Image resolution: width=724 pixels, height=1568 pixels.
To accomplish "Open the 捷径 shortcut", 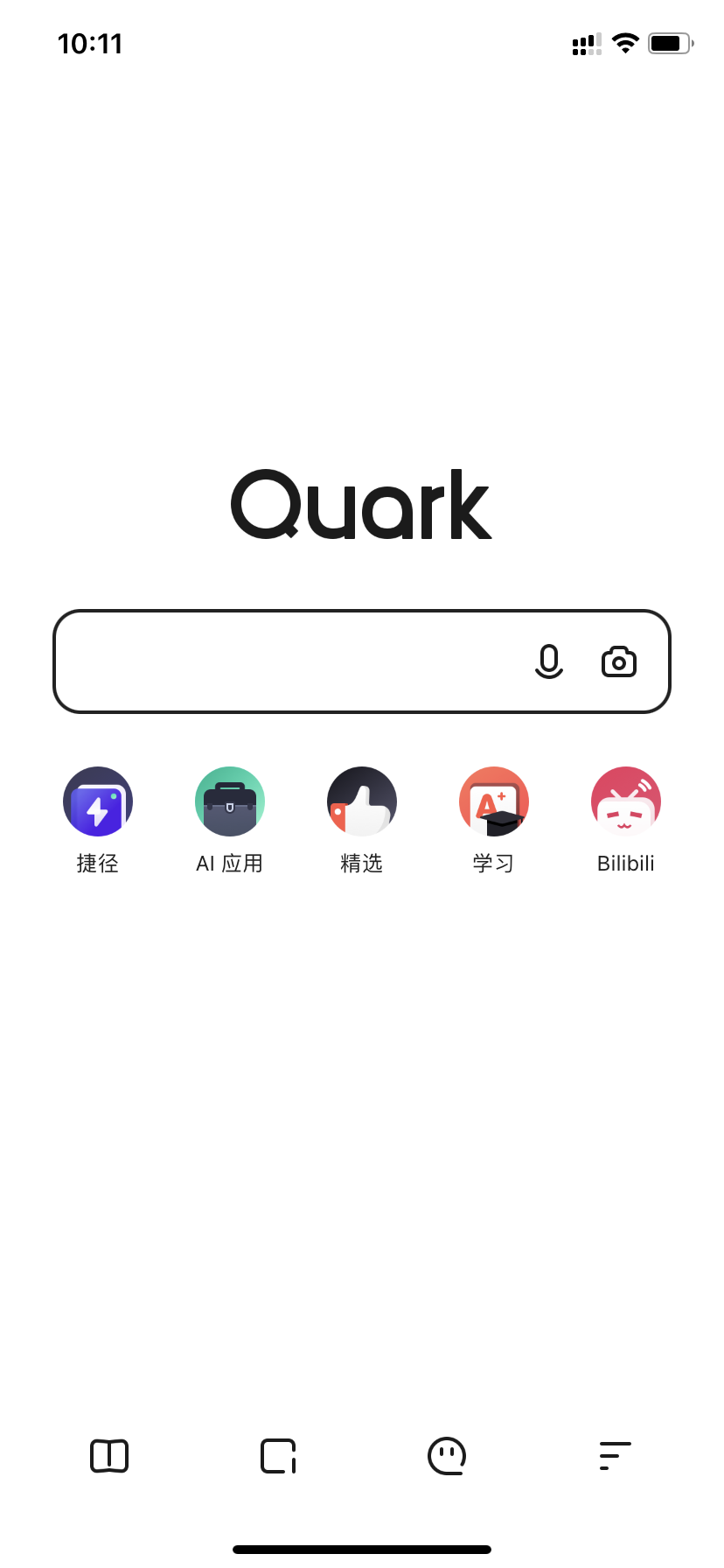I will tap(98, 801).
